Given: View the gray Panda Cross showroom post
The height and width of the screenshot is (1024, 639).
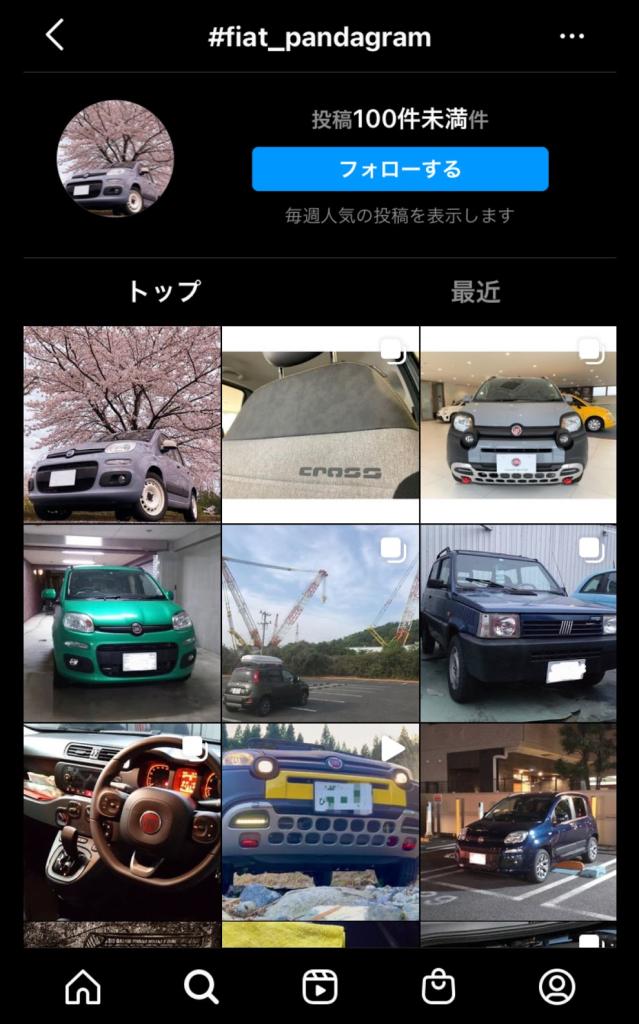Looking at the screenshot, I should coord(518,423).
